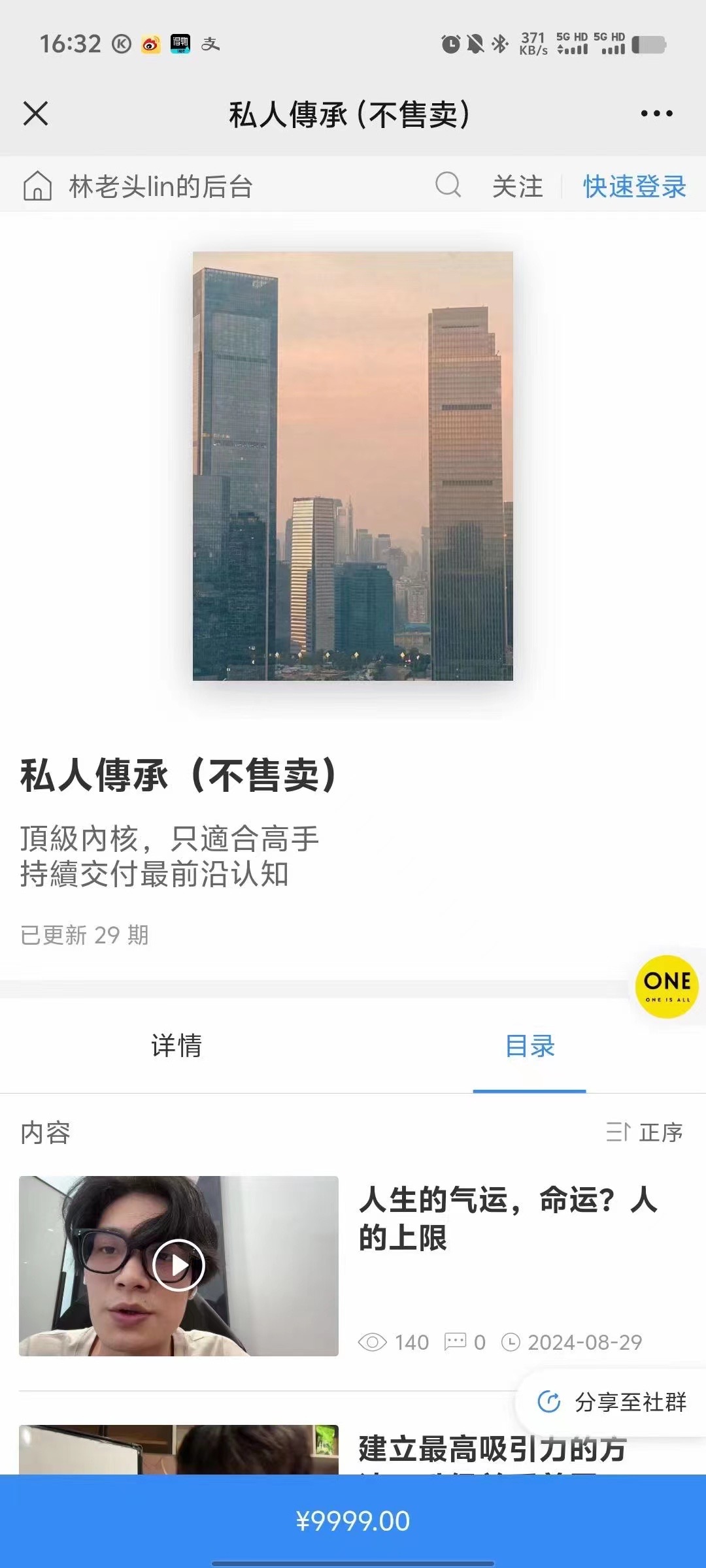Purchase the course for ¥9999.00
The image size is (706, 1568).
[353, 1521]
